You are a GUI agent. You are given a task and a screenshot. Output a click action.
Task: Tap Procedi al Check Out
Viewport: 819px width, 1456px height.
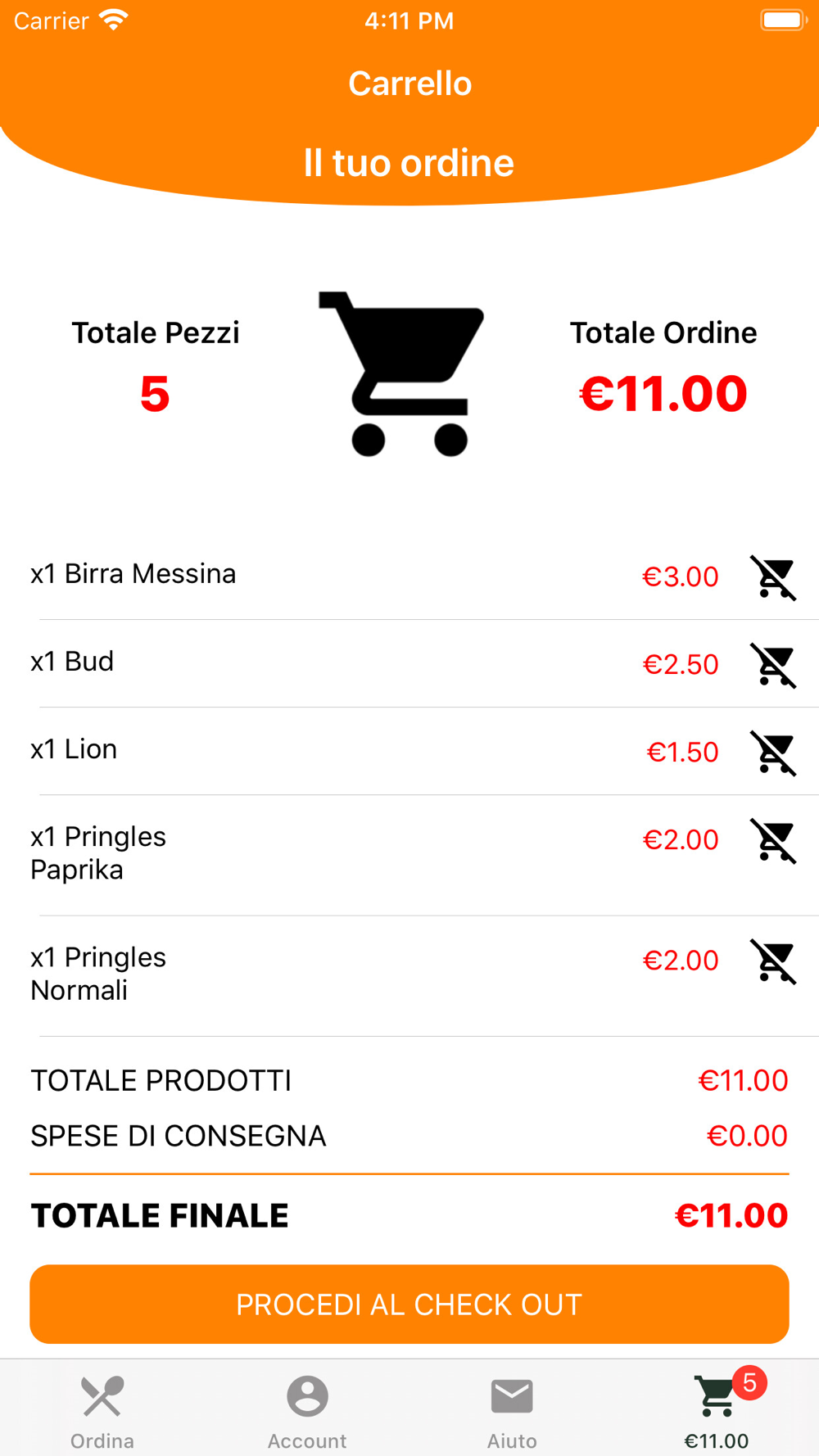[x=409, y=1304]
